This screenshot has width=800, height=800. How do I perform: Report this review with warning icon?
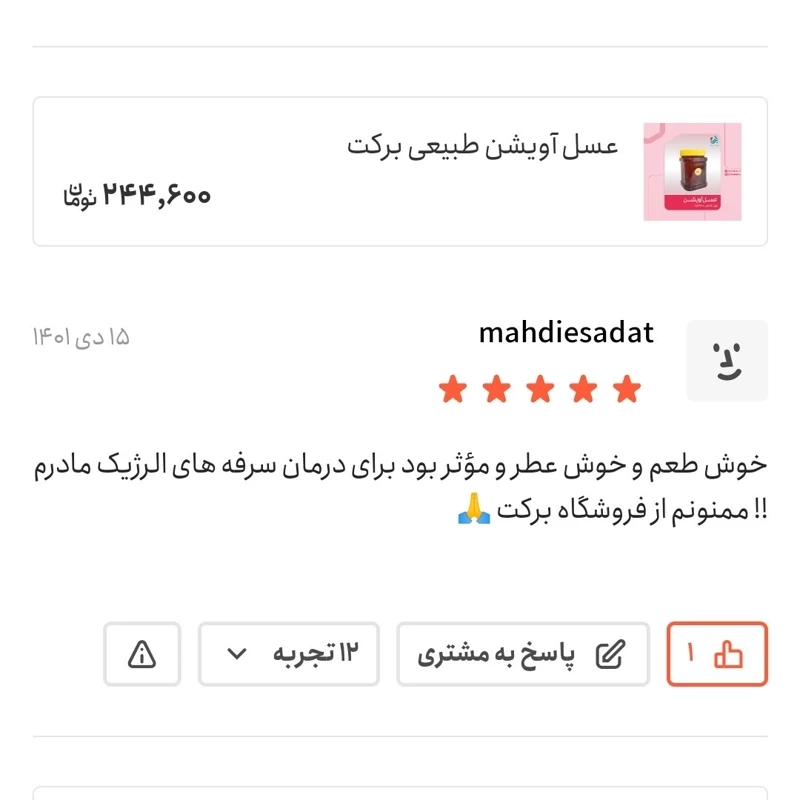142,654
